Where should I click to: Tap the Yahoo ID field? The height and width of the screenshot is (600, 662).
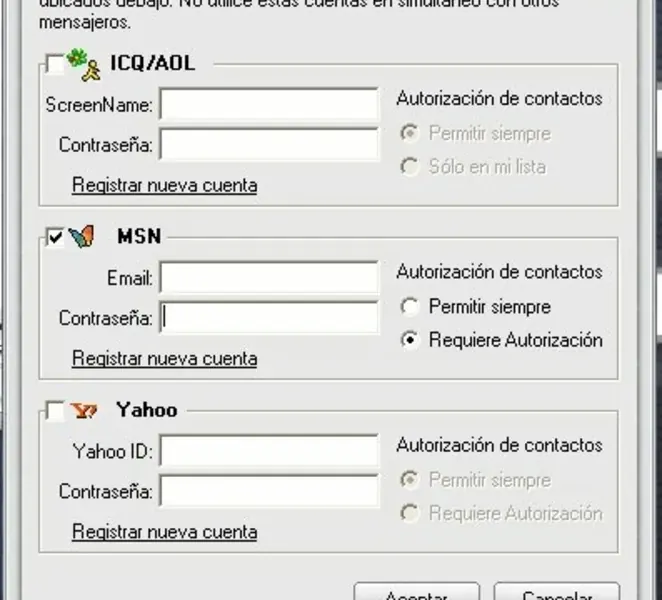coord(269,451)
